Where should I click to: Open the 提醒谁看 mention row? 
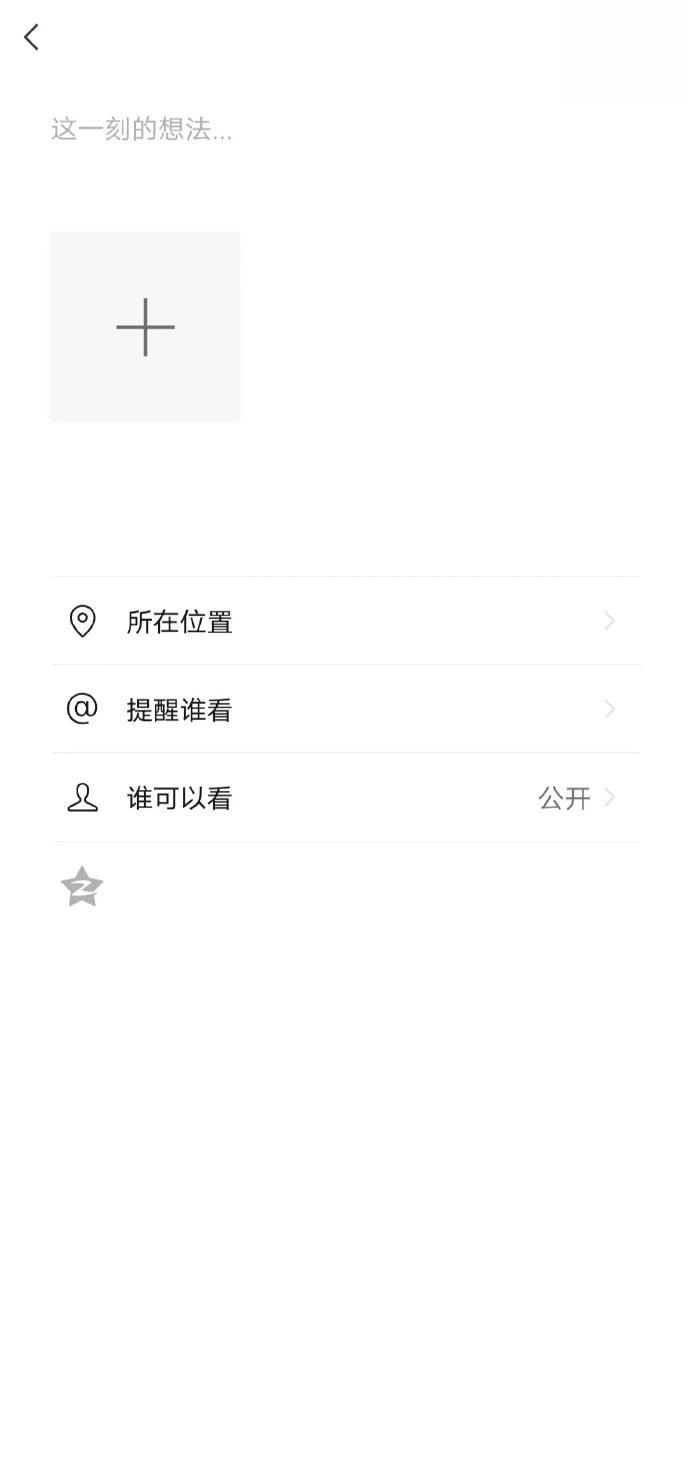(345, 709)
